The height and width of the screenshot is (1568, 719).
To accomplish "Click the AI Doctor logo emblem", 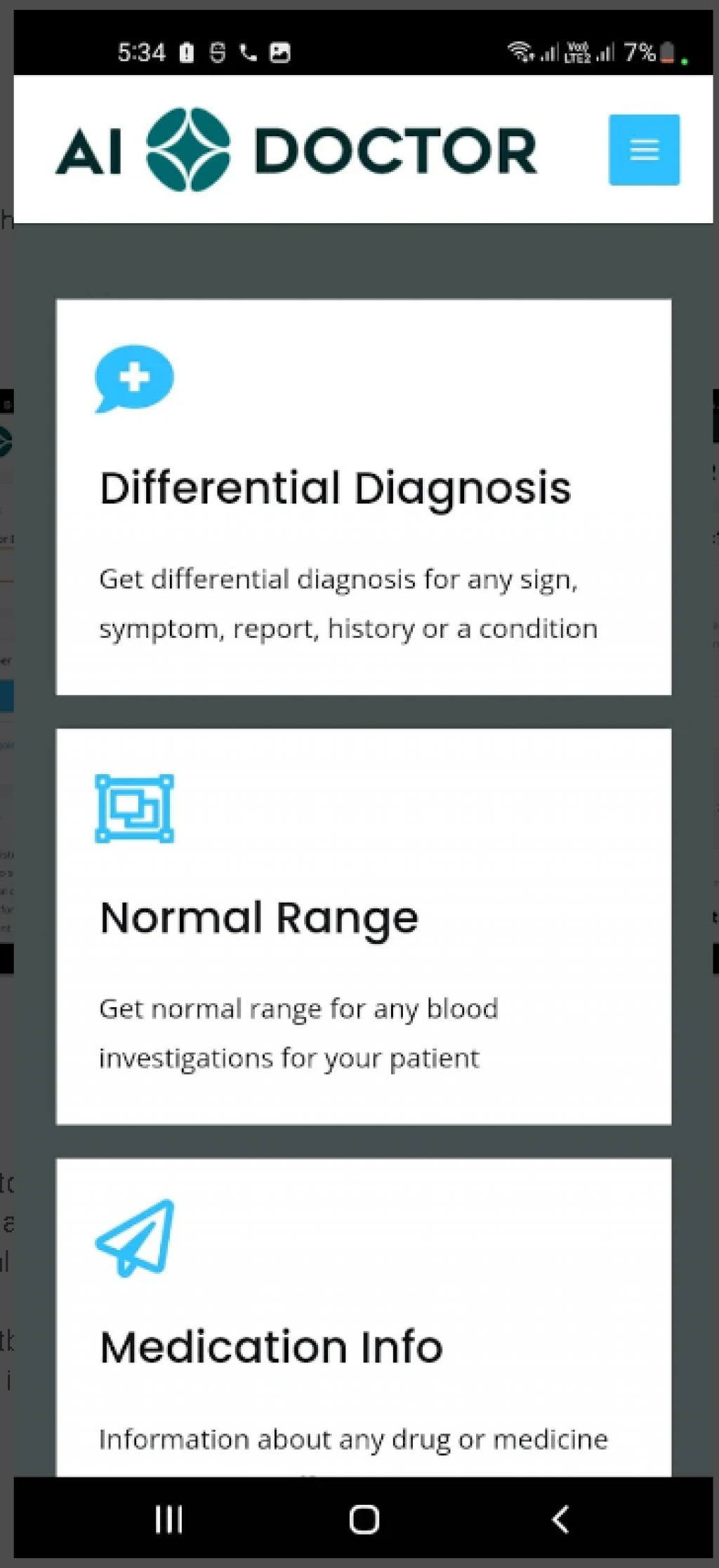I will 190,149.
